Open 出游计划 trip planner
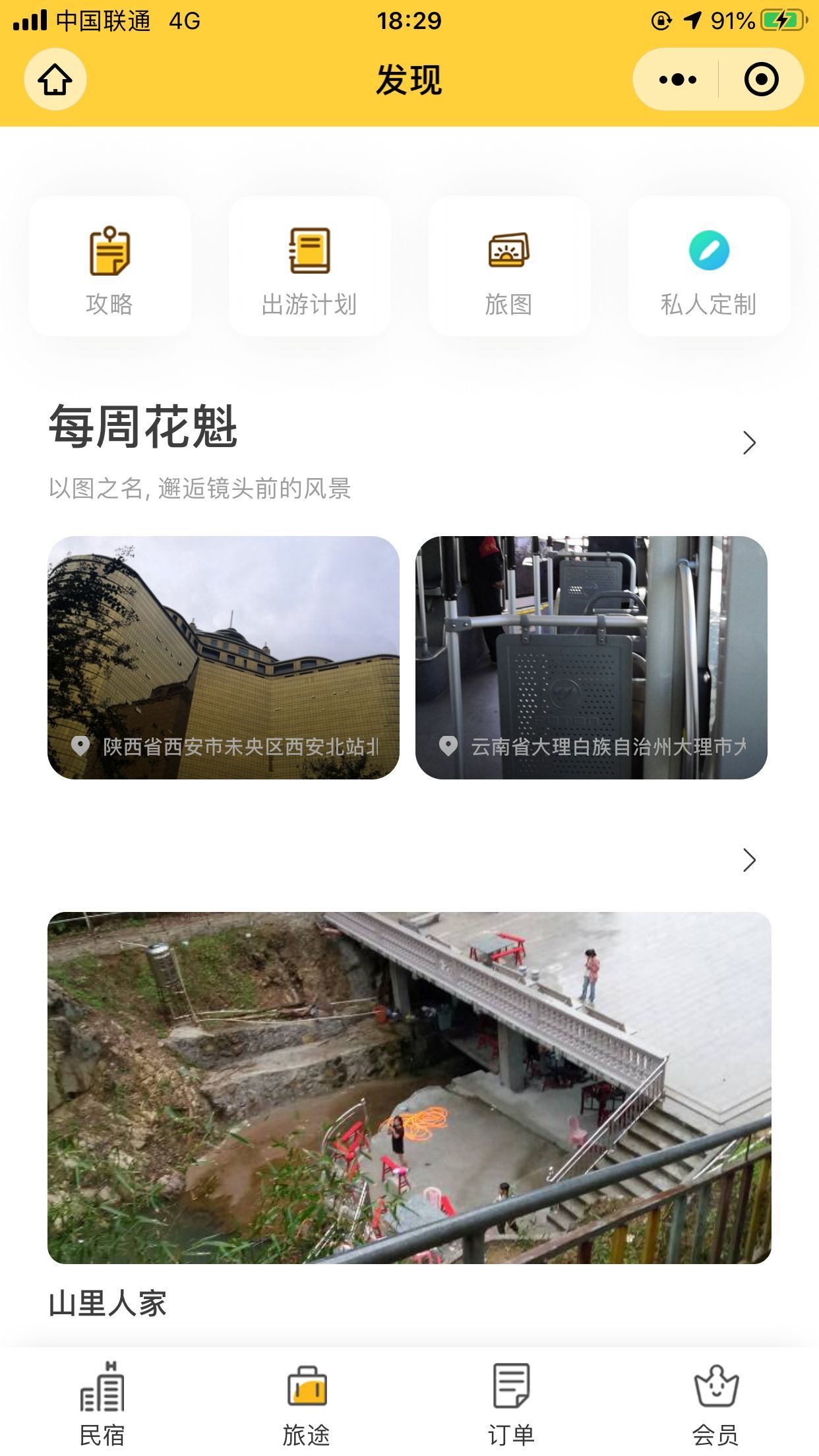This screenshot has width=819, height=1456. [x=309, y=266]
